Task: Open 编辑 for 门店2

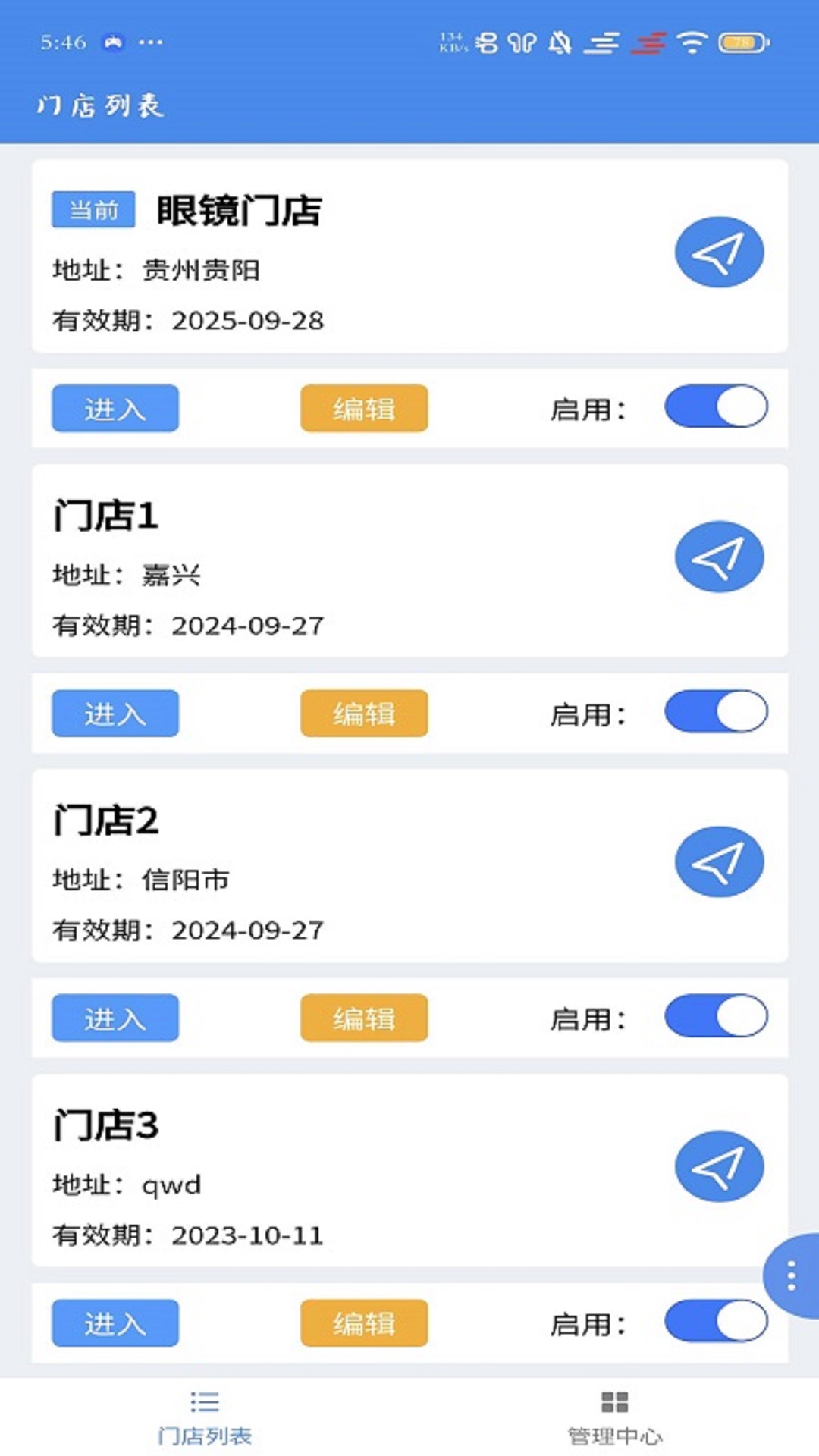Action: pyautogui.click(x=364, y=1018)
